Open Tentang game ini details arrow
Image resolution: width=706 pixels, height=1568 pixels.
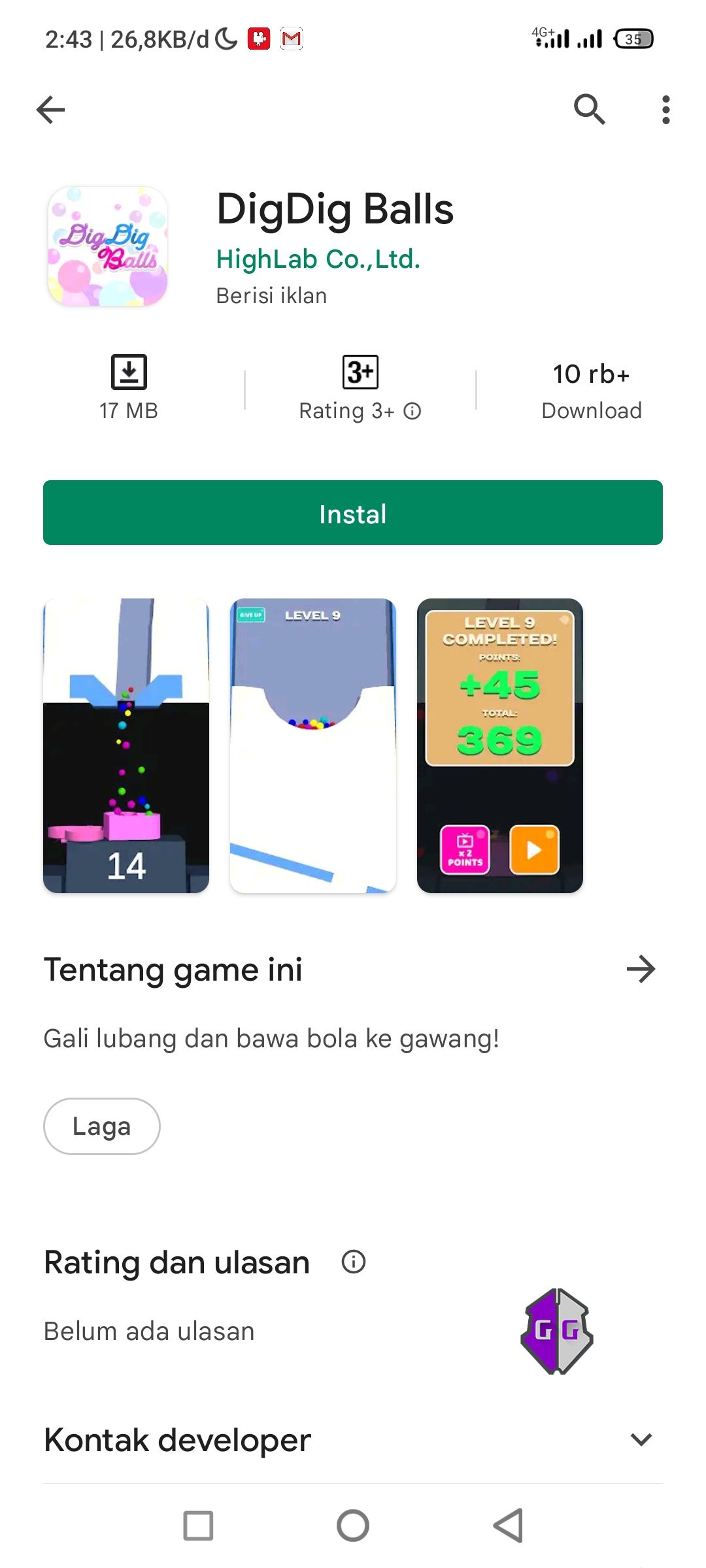[x=641, y=969]
